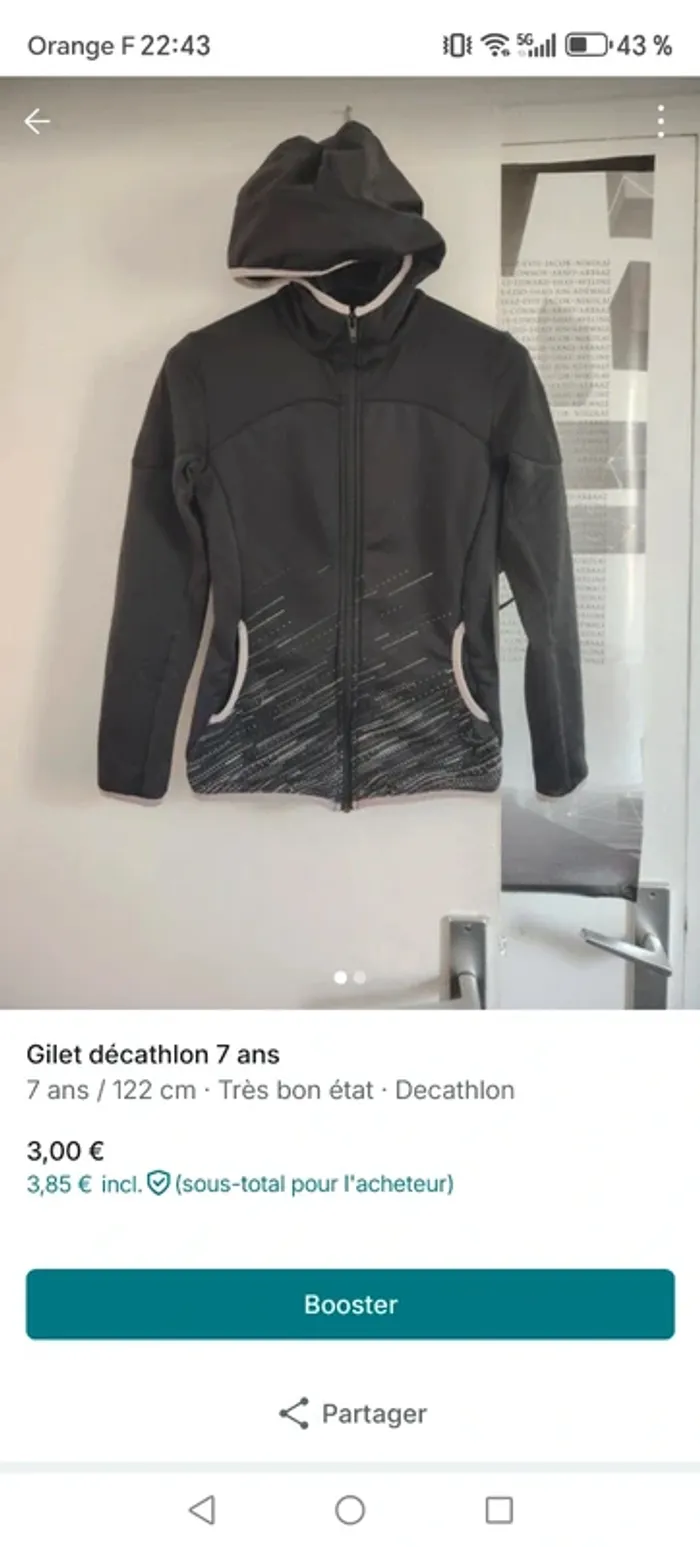
Task: Go back using the top arrow
Action: pyautogui.click(x=37, y=122)
